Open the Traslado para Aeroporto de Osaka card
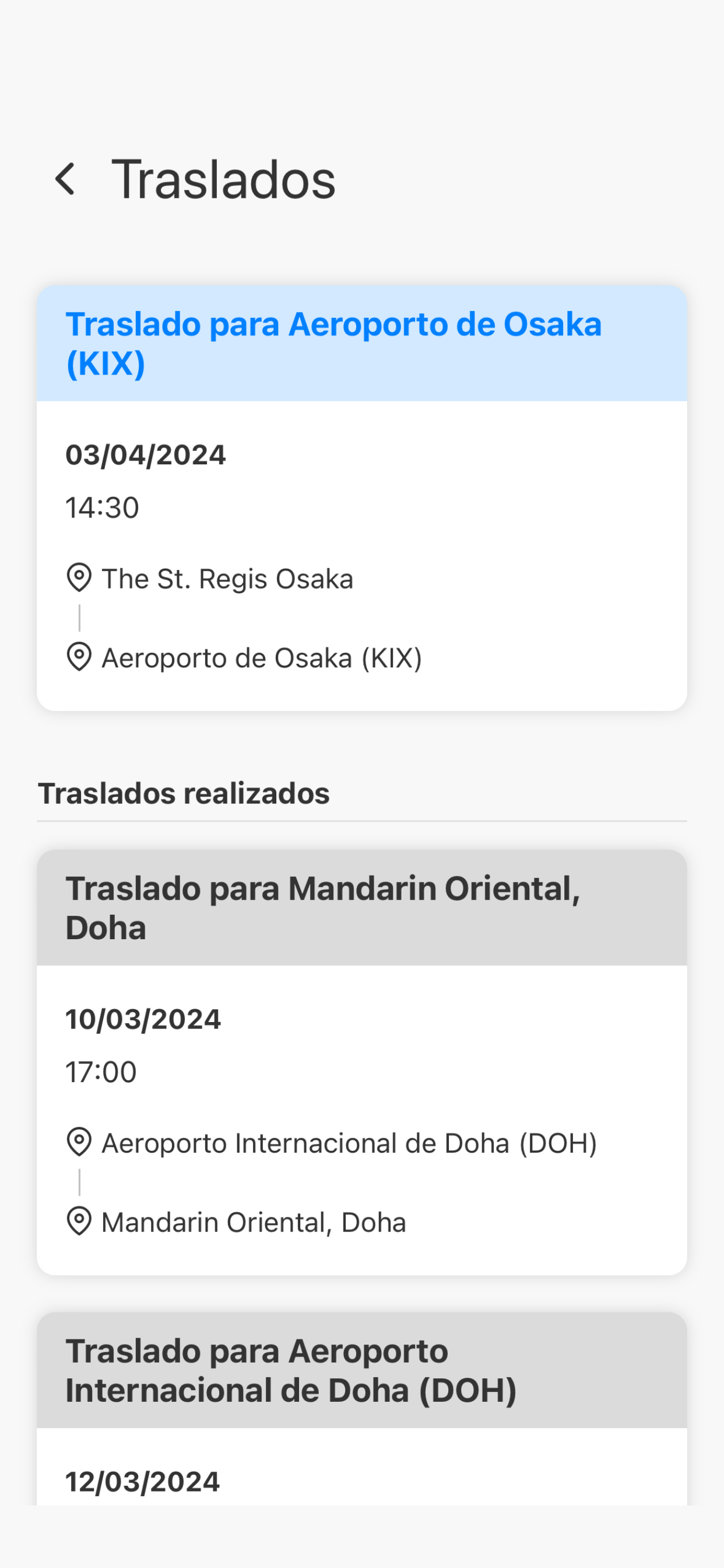724x1568 pixels. 362,498
